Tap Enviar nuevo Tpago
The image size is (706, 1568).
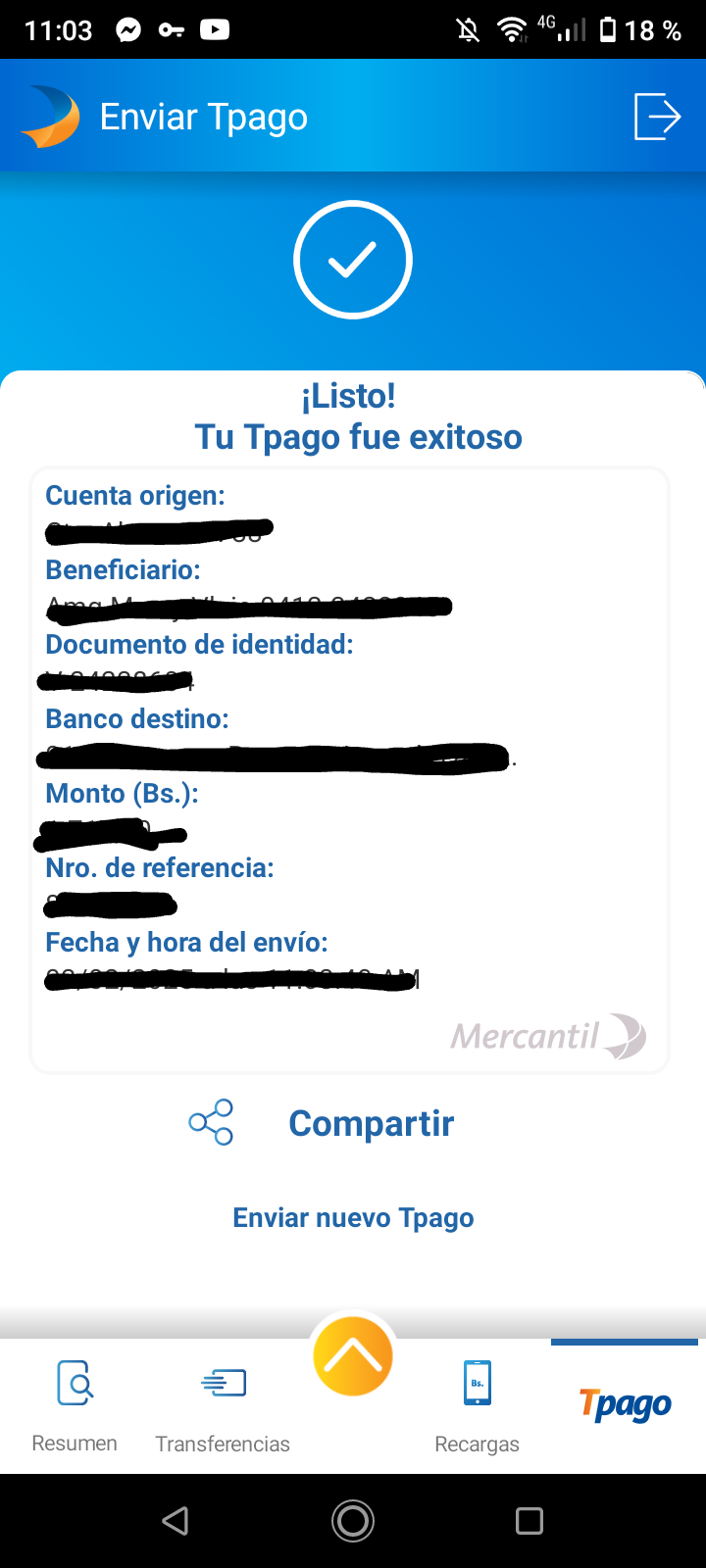pyautogui.click(x=353, y=1217)
